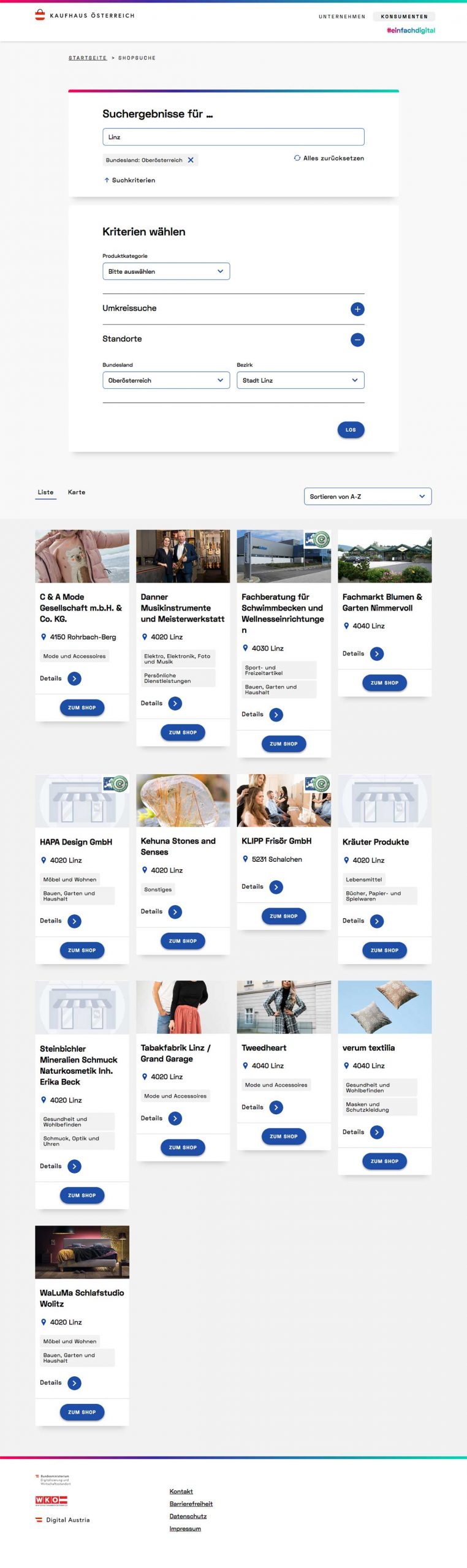Go to the Unternehmen section

[x=341, y=17]
